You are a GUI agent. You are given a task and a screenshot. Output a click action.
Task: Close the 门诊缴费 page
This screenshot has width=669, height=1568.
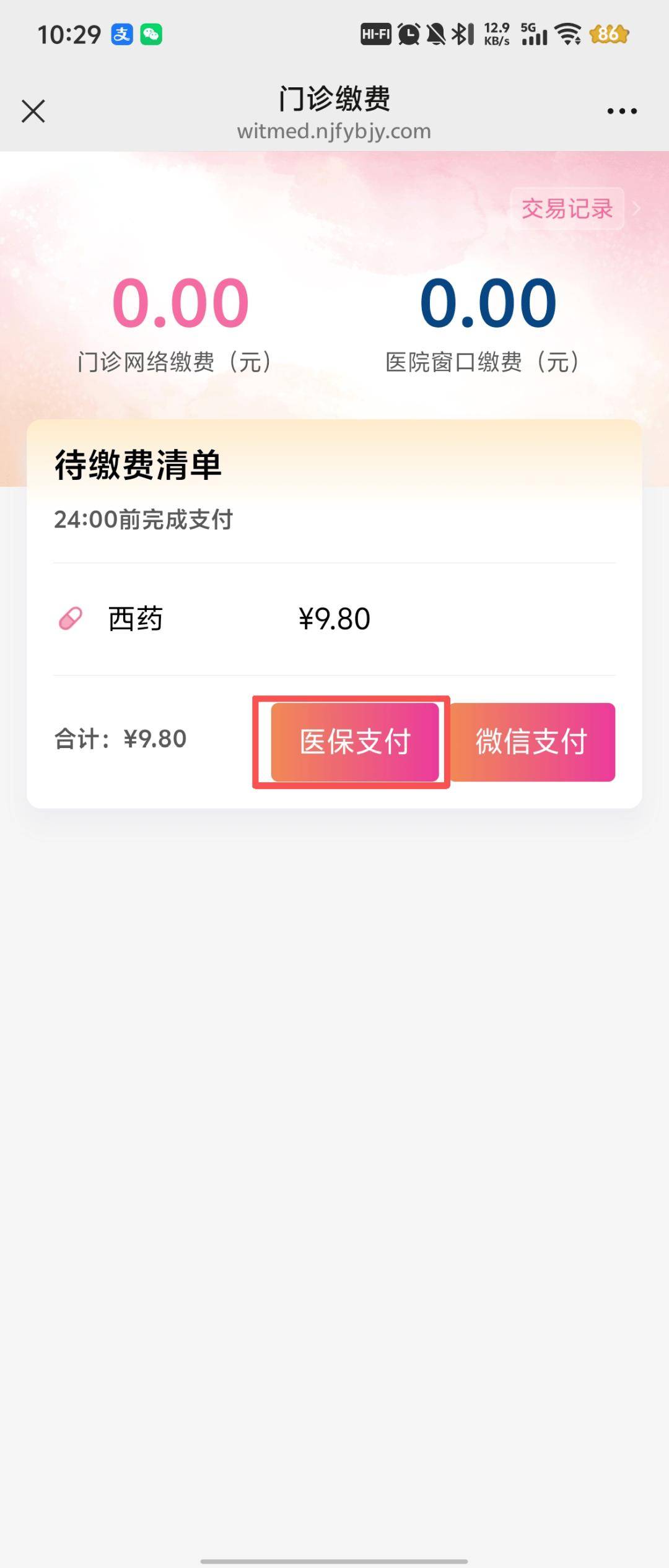click(x=33, y=111)
